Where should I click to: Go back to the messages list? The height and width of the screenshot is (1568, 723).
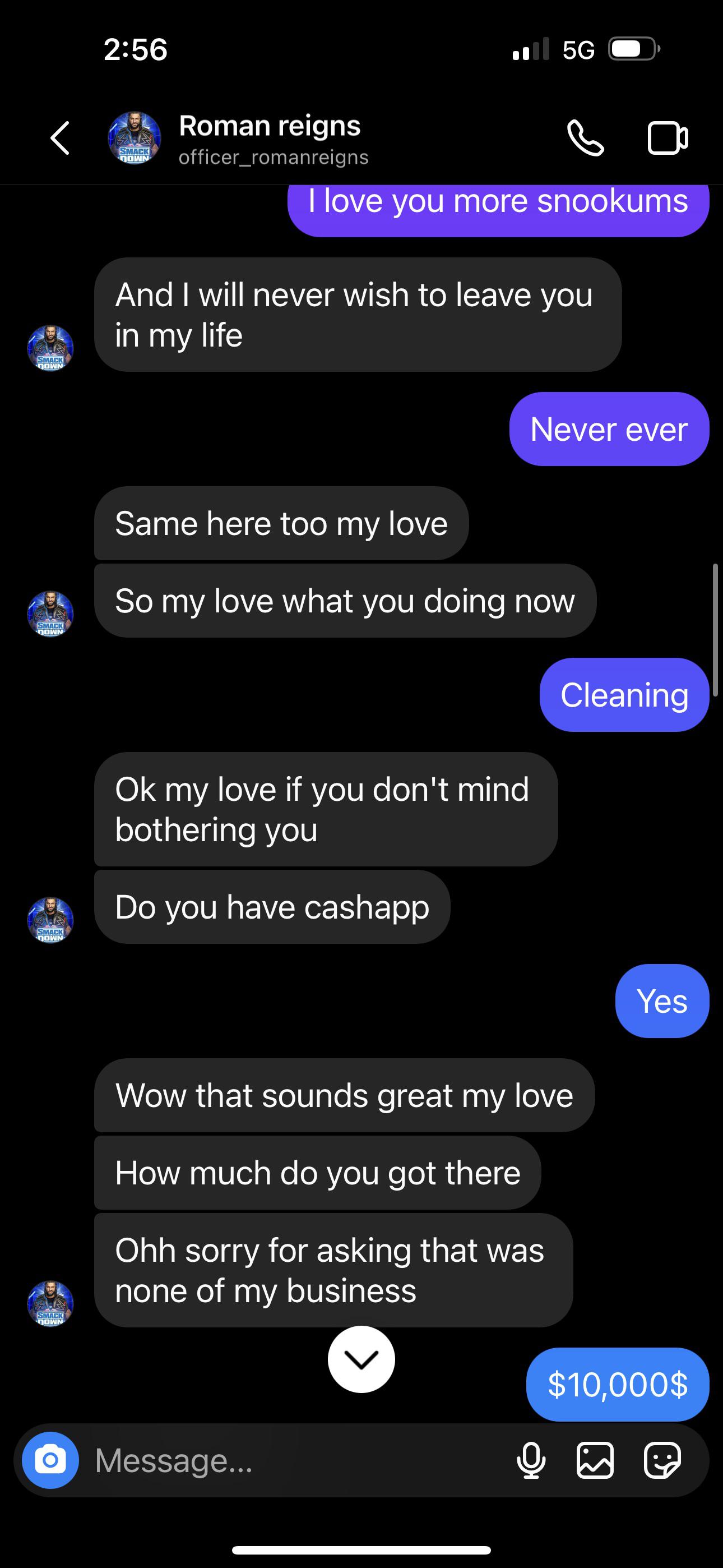coord(59,139)
